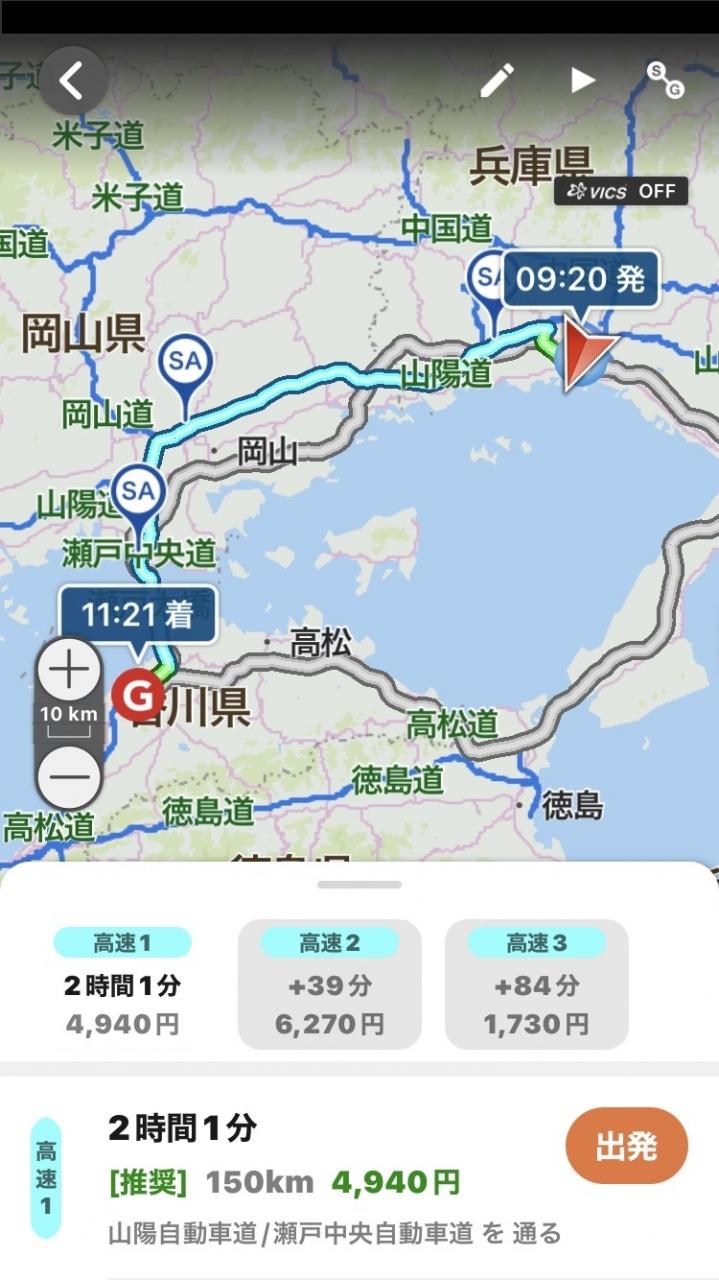
Task: Zoom out the map with minus button
Action: pyautogui.click(x=69, y=777)
